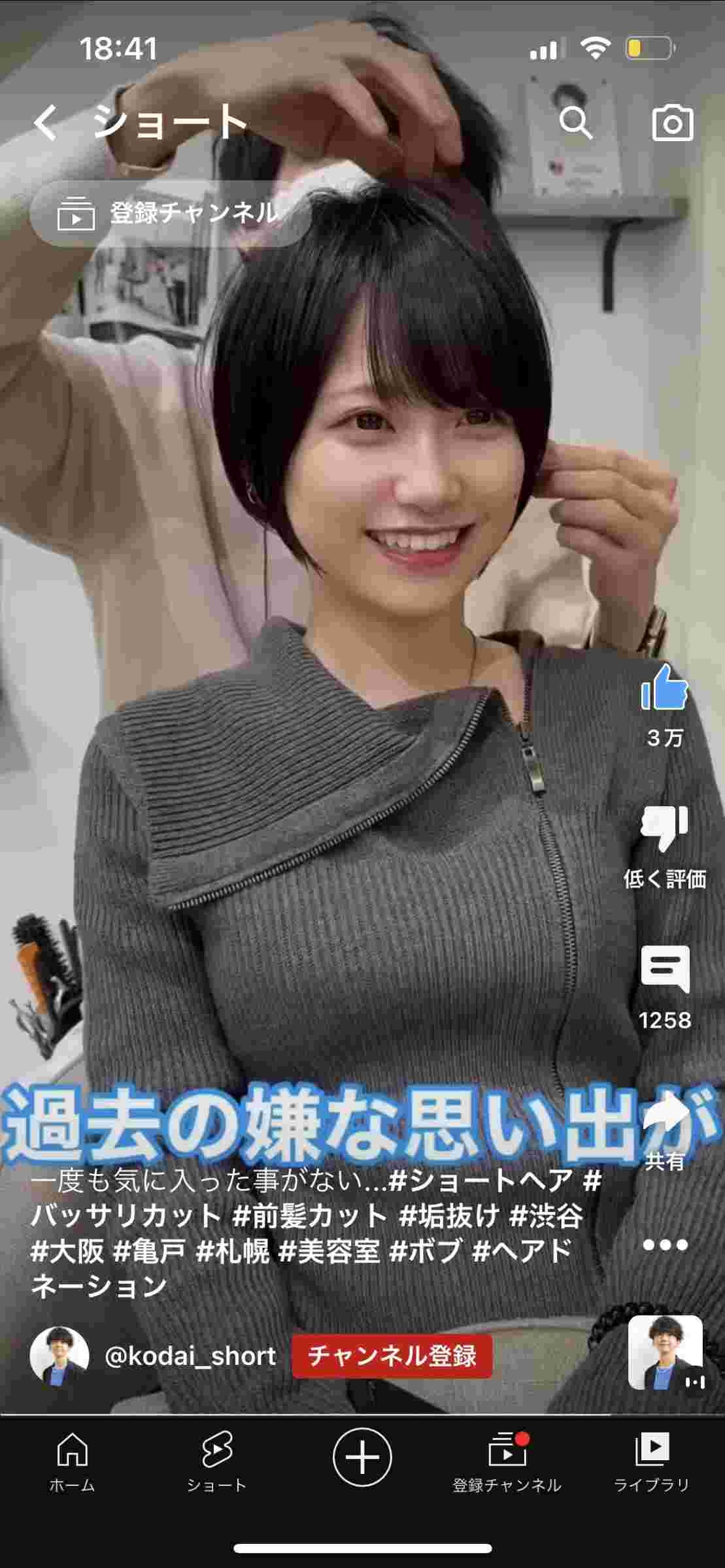This screenshot has width=725, height=1568.
Task: Go back using the top-left arrow
Action: pyautogui.click(x=46, y=123)
